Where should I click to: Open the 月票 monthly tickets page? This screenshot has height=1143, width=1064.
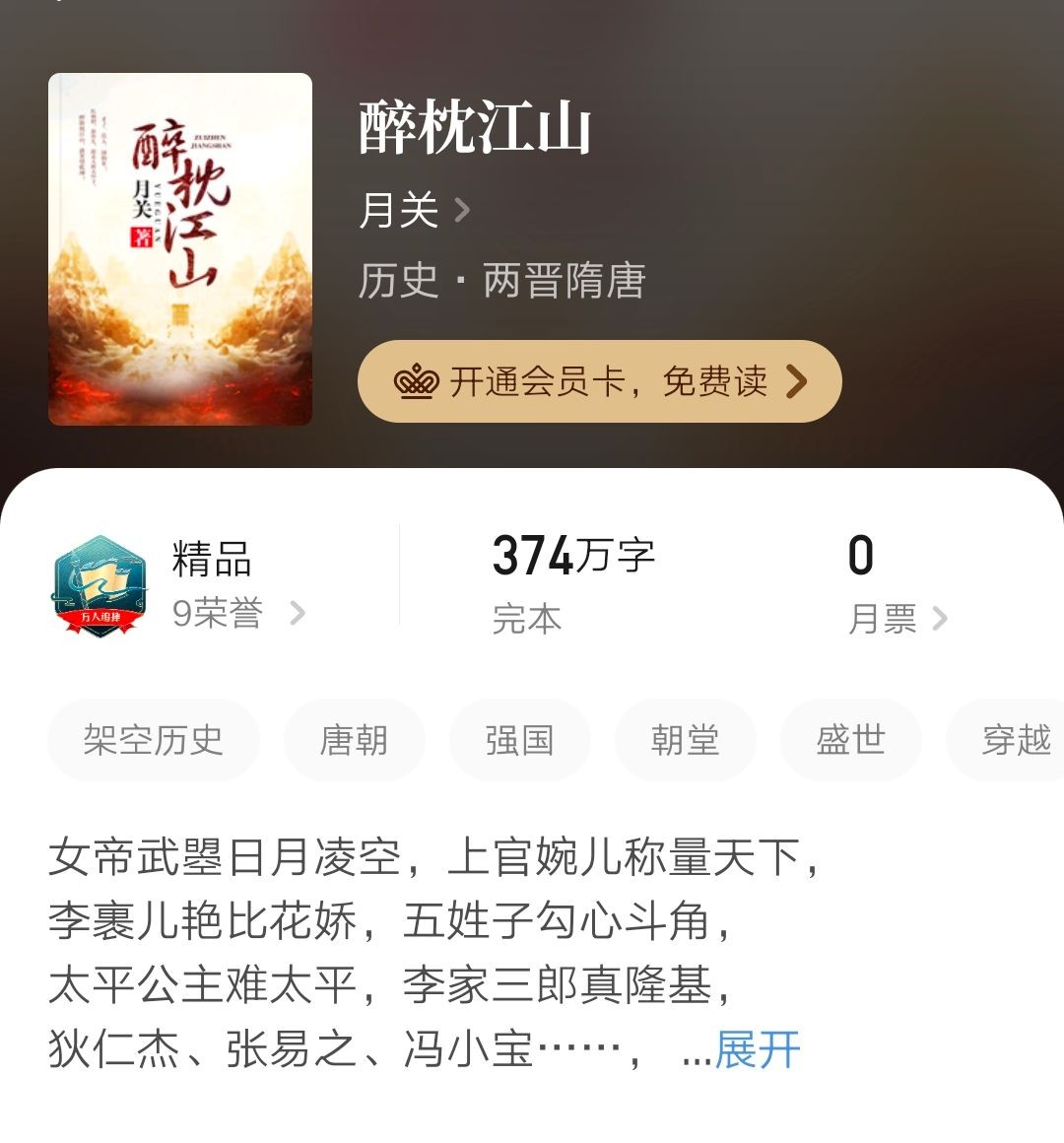898,619
